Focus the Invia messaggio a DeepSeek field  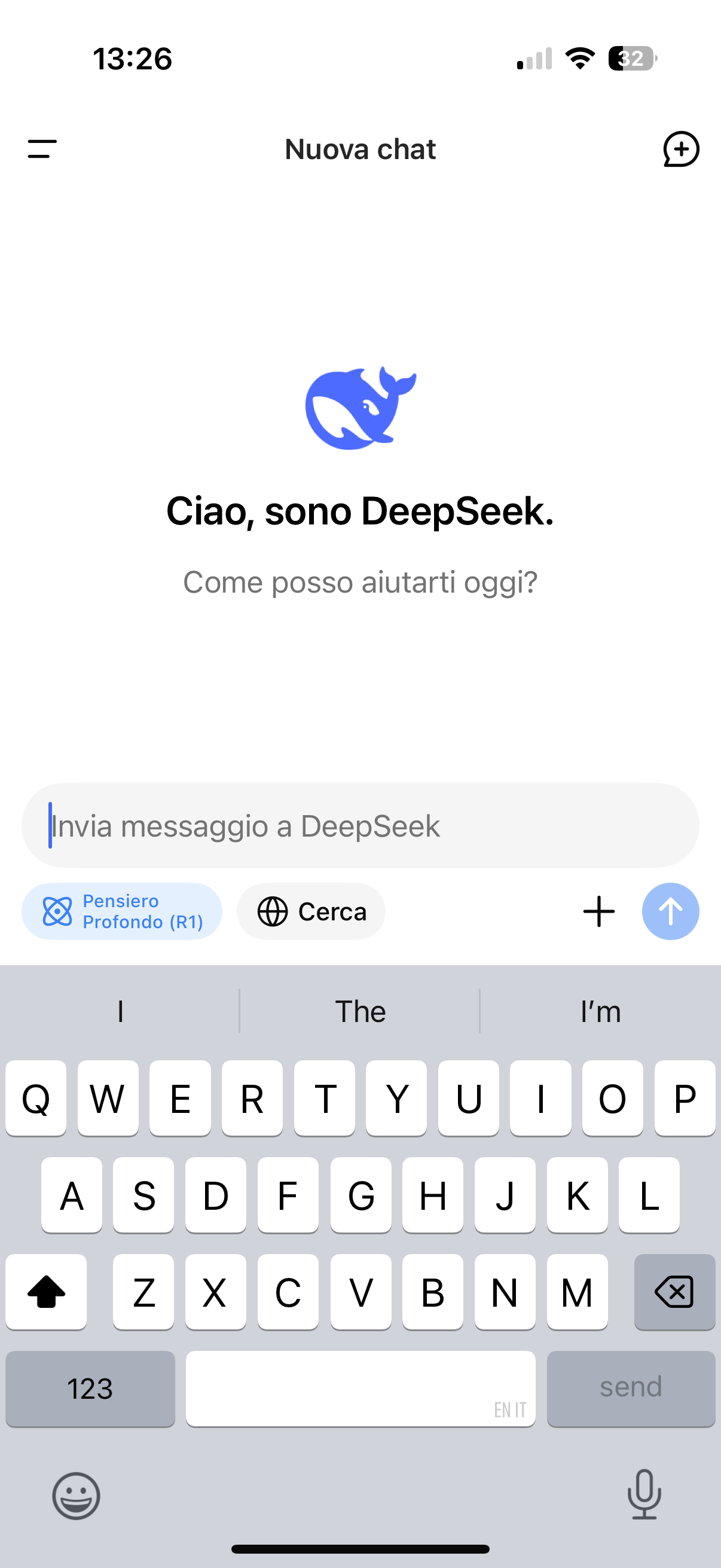(360, 826)
